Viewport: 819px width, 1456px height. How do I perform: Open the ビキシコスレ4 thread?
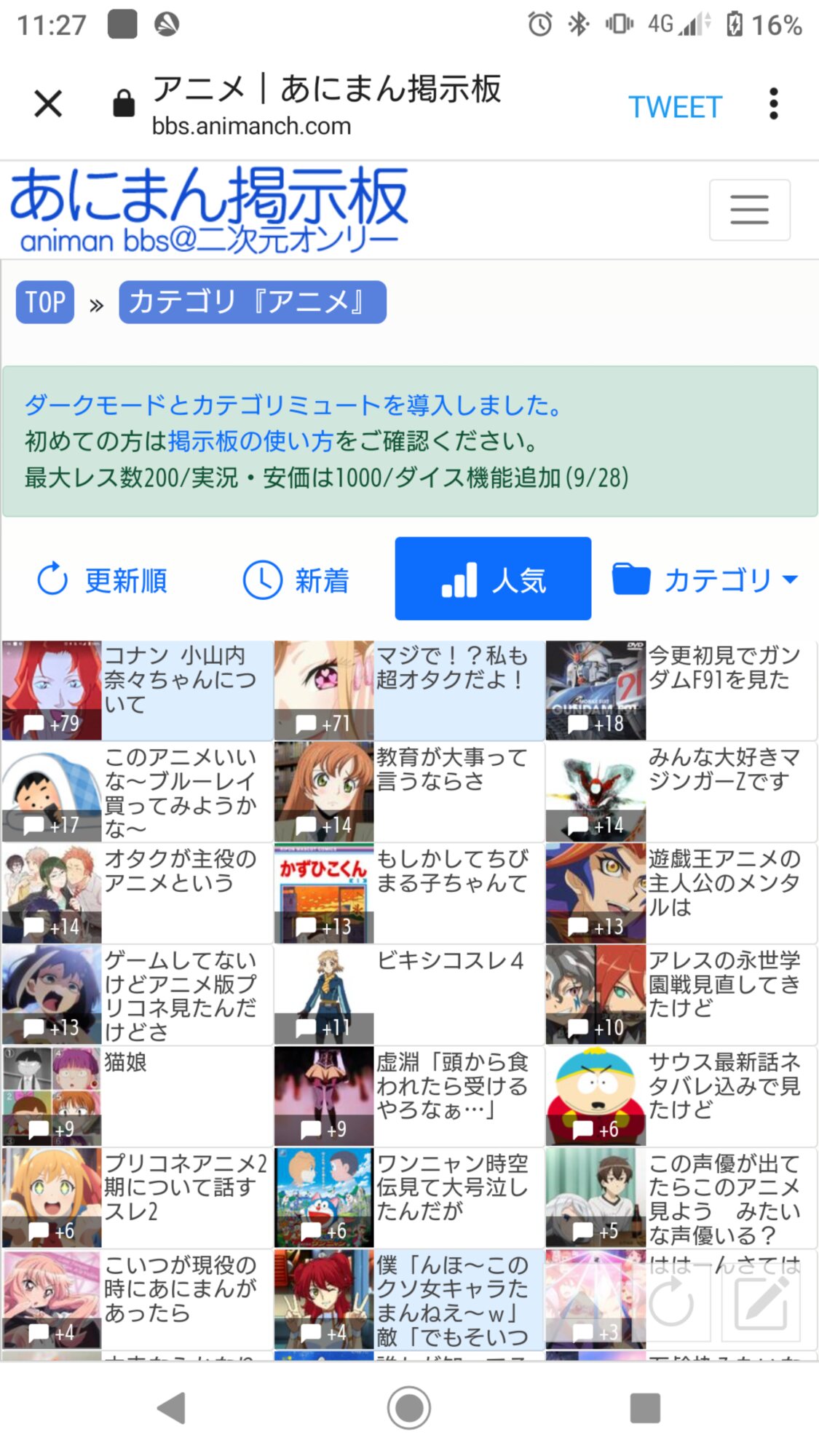409,995
